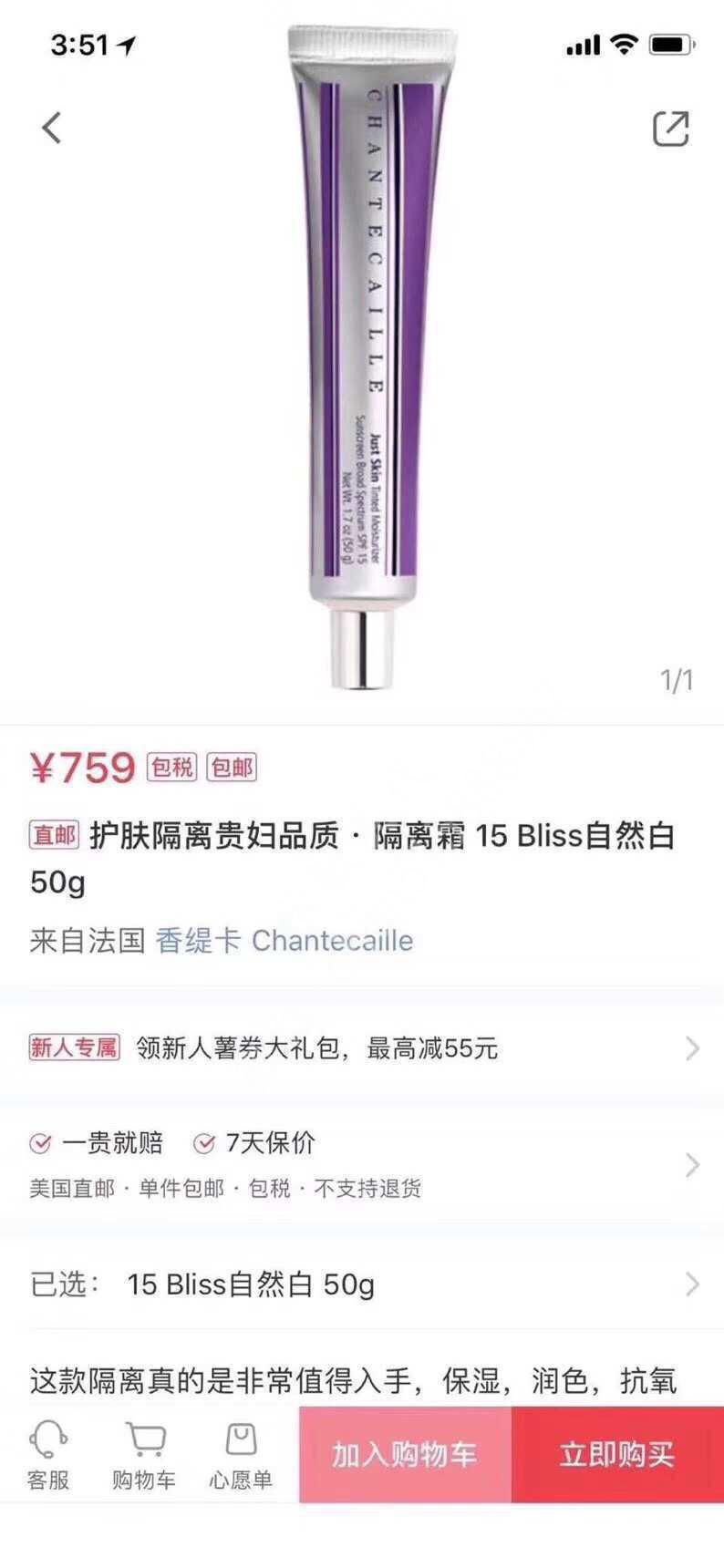The image size is (724, 1568).
Task: Open the 香缇卡 Chantecaille brand link
Action: tap(284, 941)
